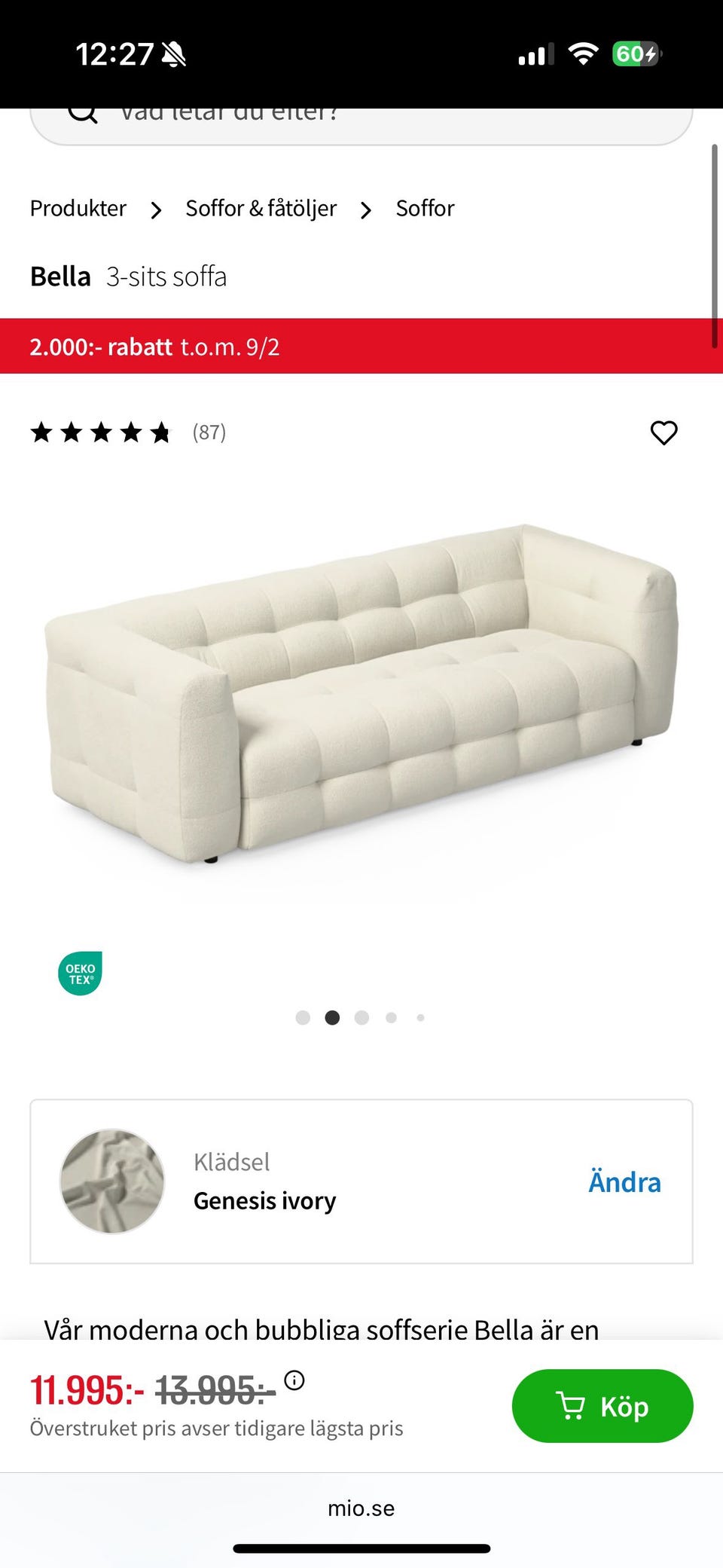
Task: Open the star rating reviews (87)
Action: [128, 432]
